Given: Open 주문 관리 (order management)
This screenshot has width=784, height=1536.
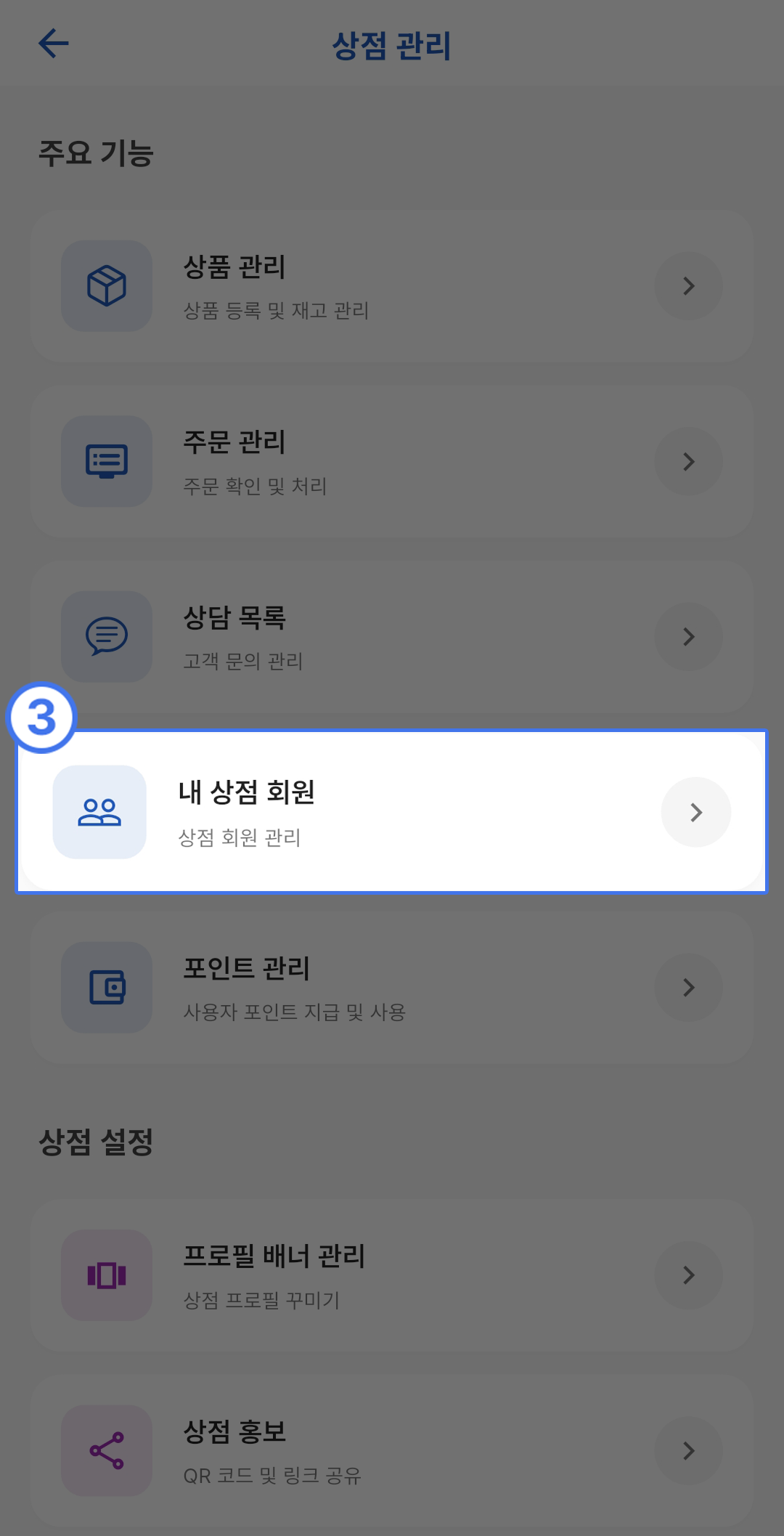Looking at the screenshot, I should [x=392, y=461].
